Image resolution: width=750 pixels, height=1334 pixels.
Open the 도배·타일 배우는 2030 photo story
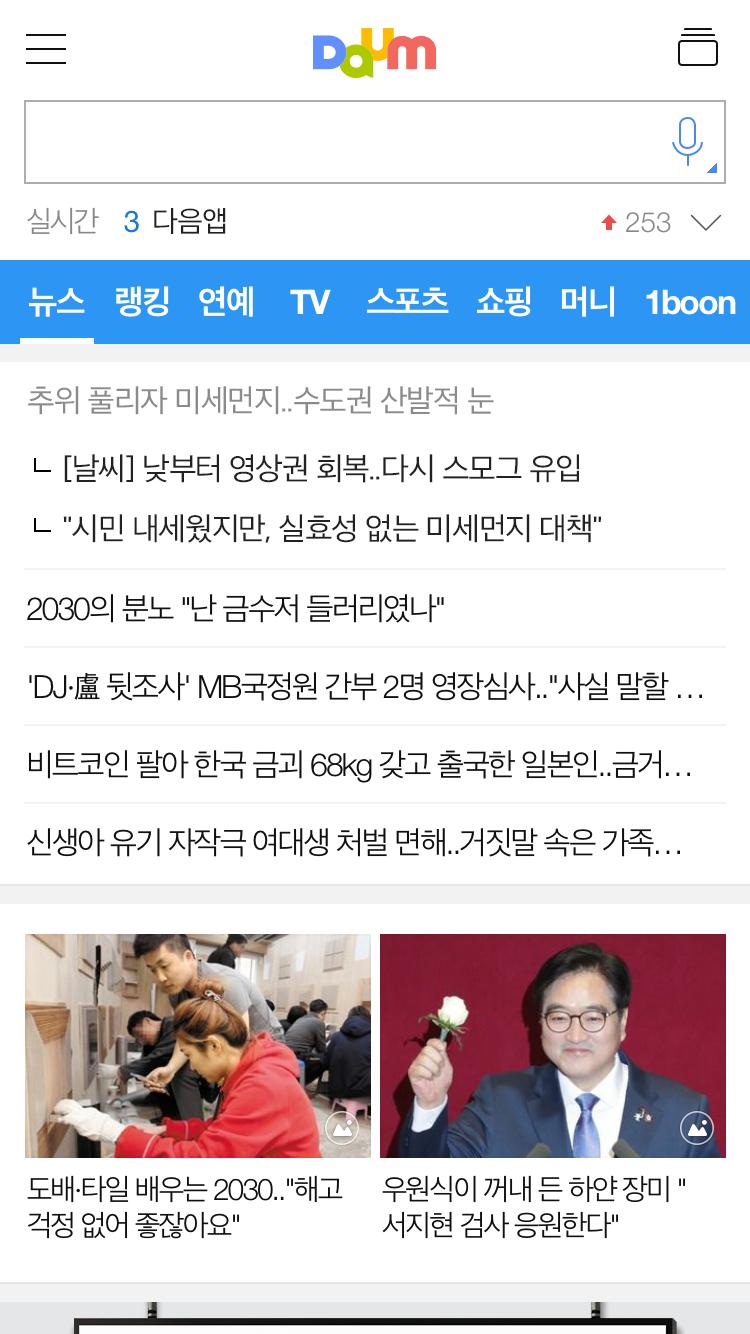197,1085
